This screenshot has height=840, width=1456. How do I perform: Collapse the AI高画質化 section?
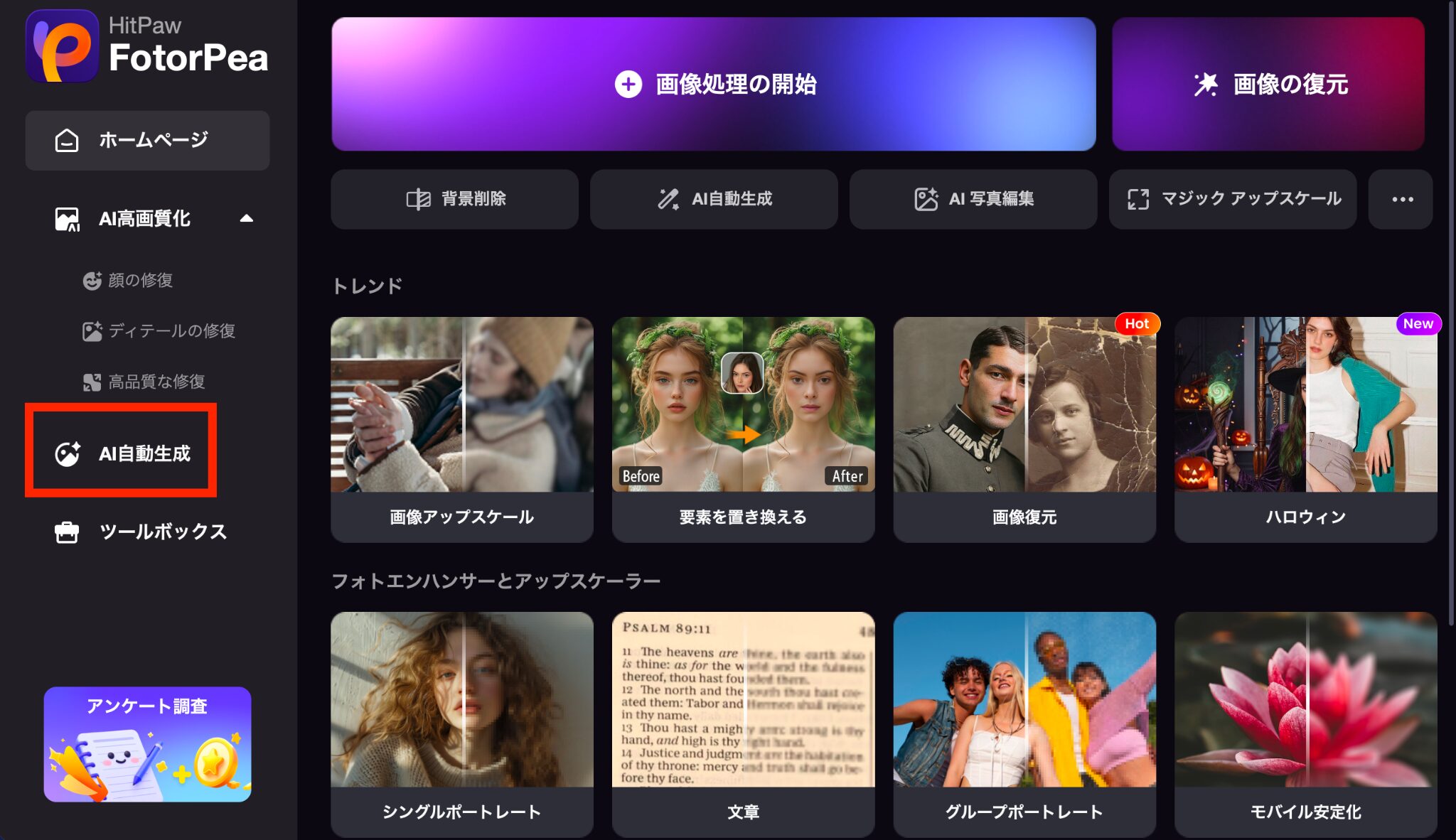click(x=246, y=218)
